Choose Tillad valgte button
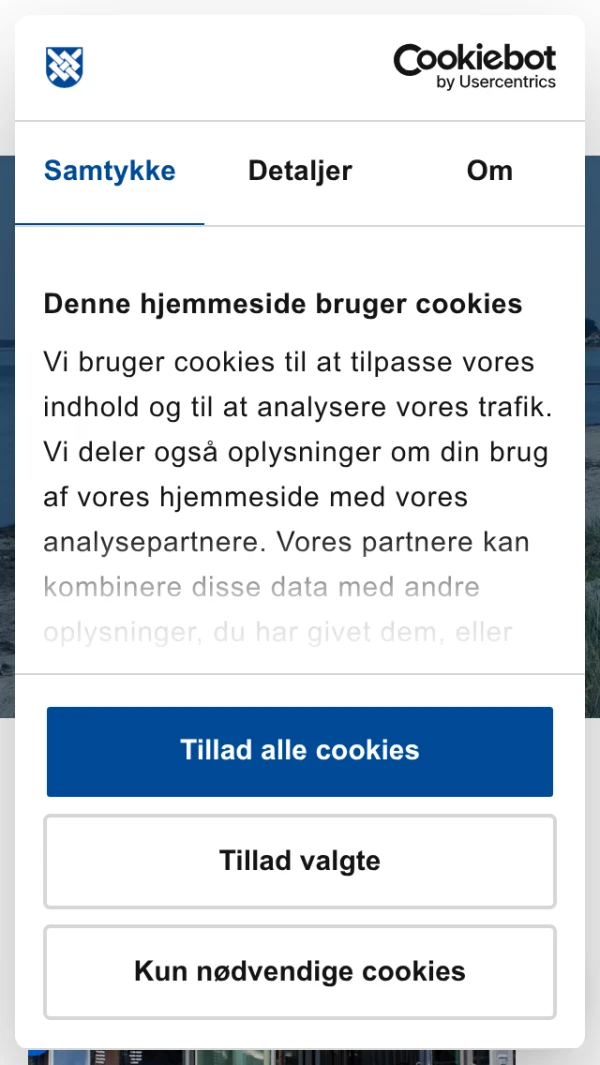Viewport: 600px width, 1065px height. [x=300, y=861]
